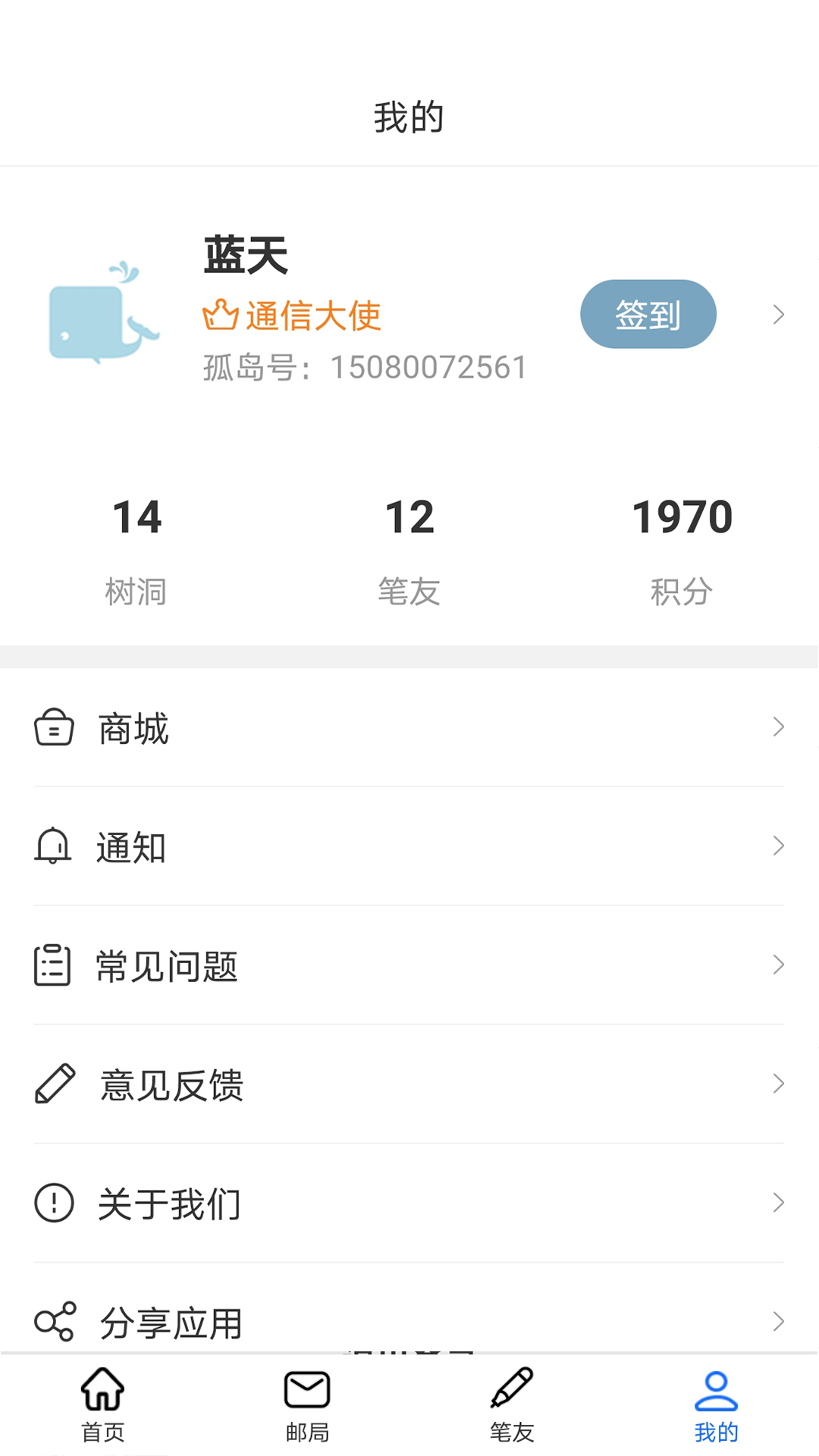The image size is (819, 1456).
Task: View my 12 笔友 pen pals
Action: pyautogui.click(x=409, y=549)
